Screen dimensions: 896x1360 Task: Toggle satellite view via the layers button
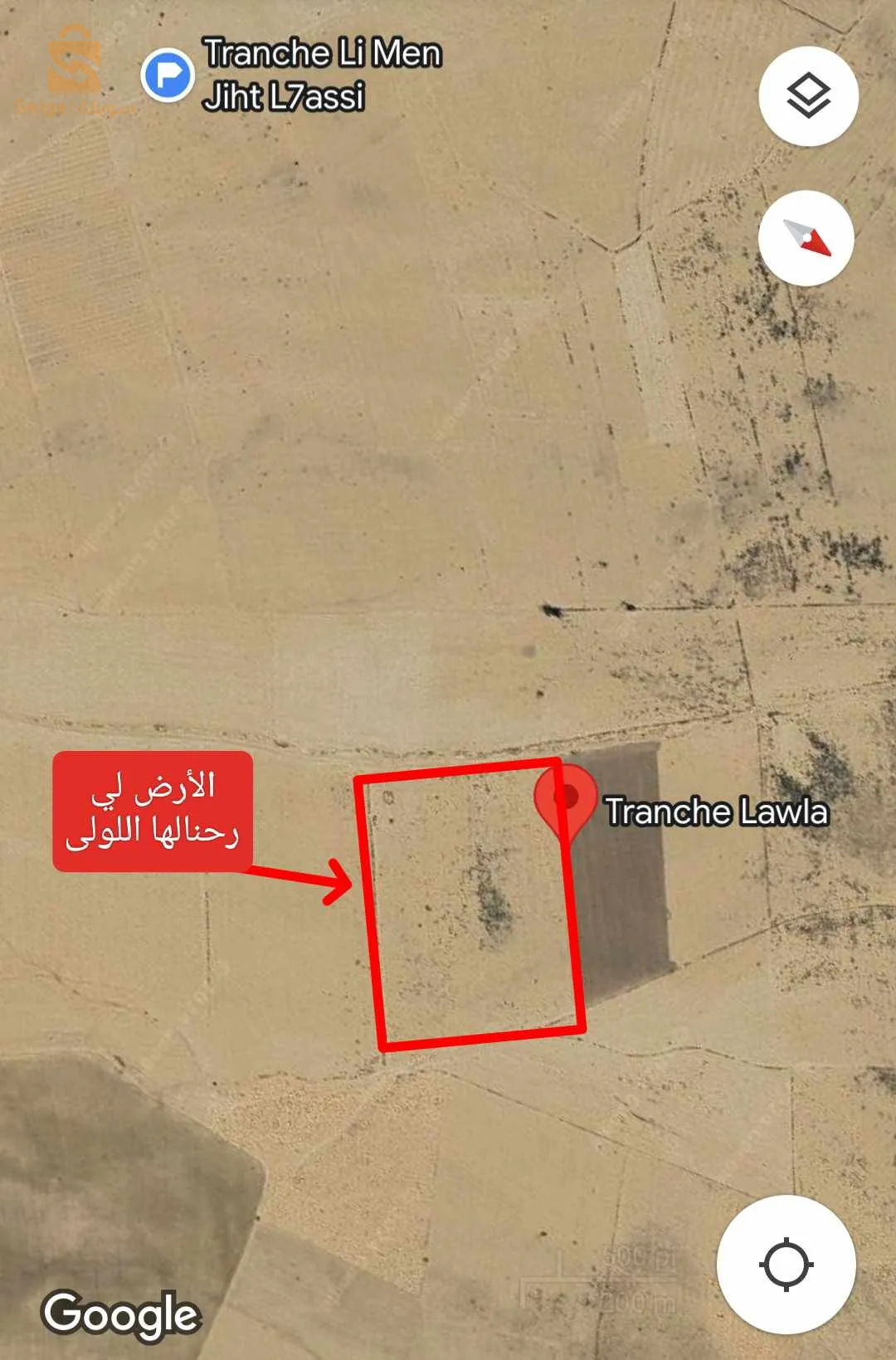pyautogui.click(x=809, y=95)
